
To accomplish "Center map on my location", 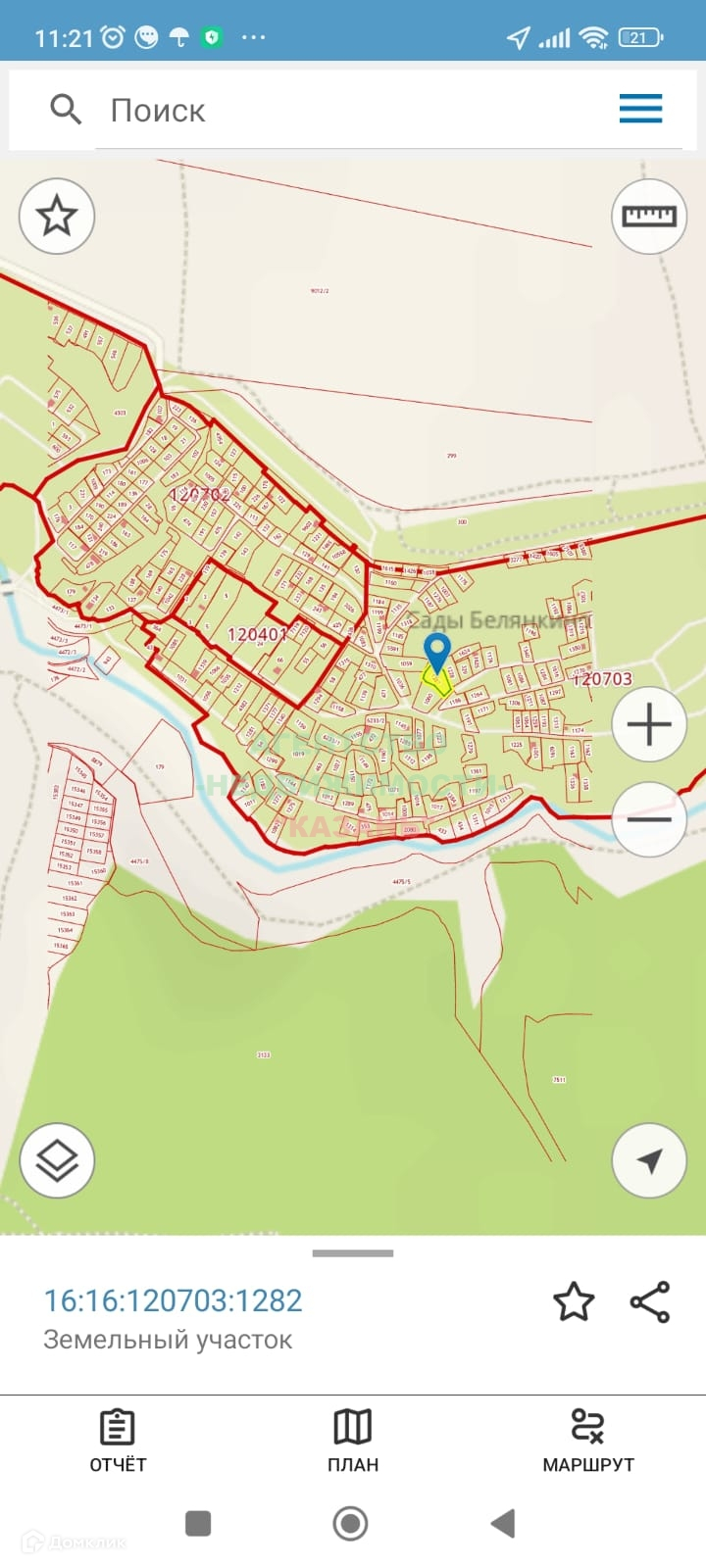I will (648, 1161).
